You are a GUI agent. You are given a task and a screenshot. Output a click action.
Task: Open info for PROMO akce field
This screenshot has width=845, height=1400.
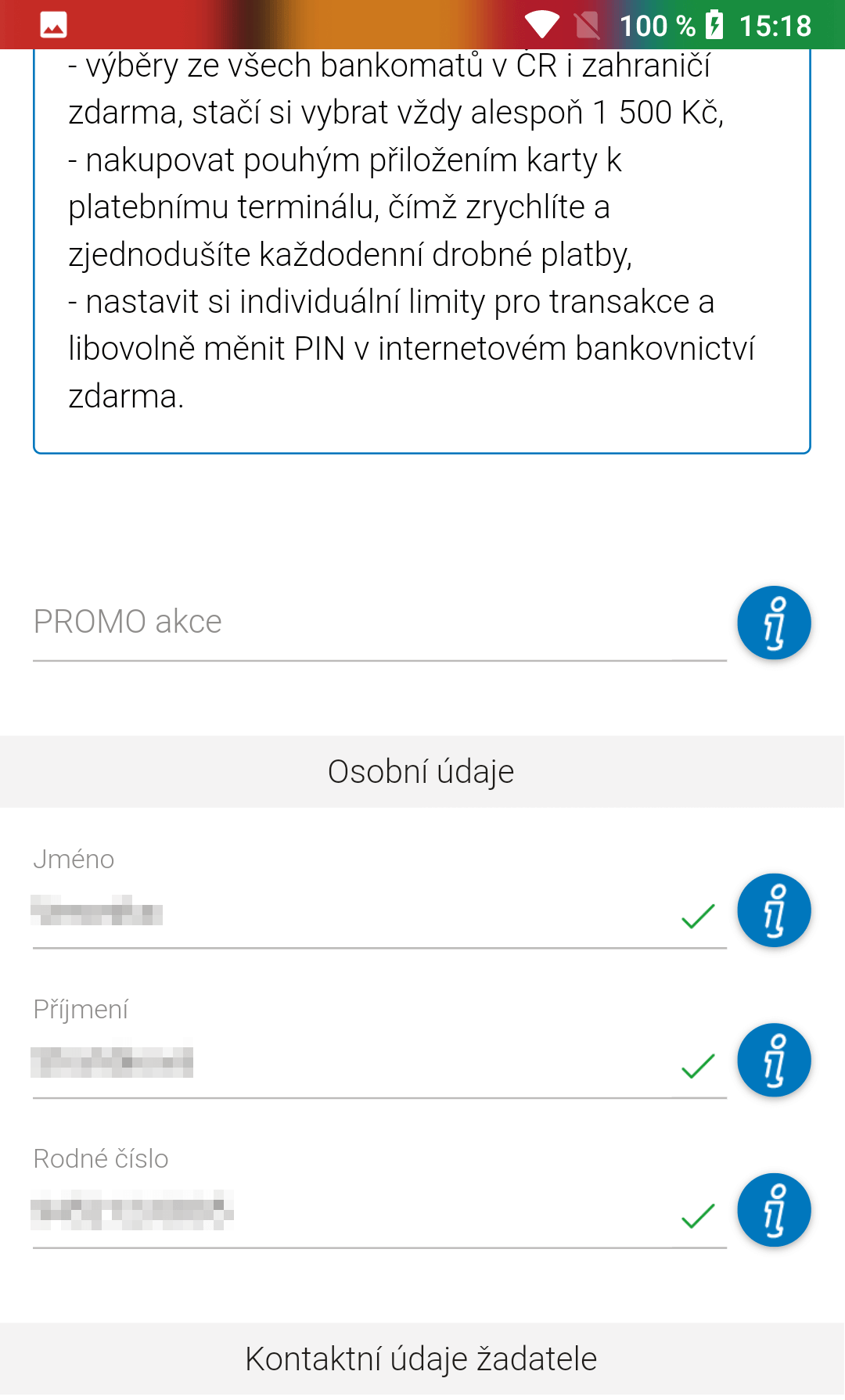[774, 623]
